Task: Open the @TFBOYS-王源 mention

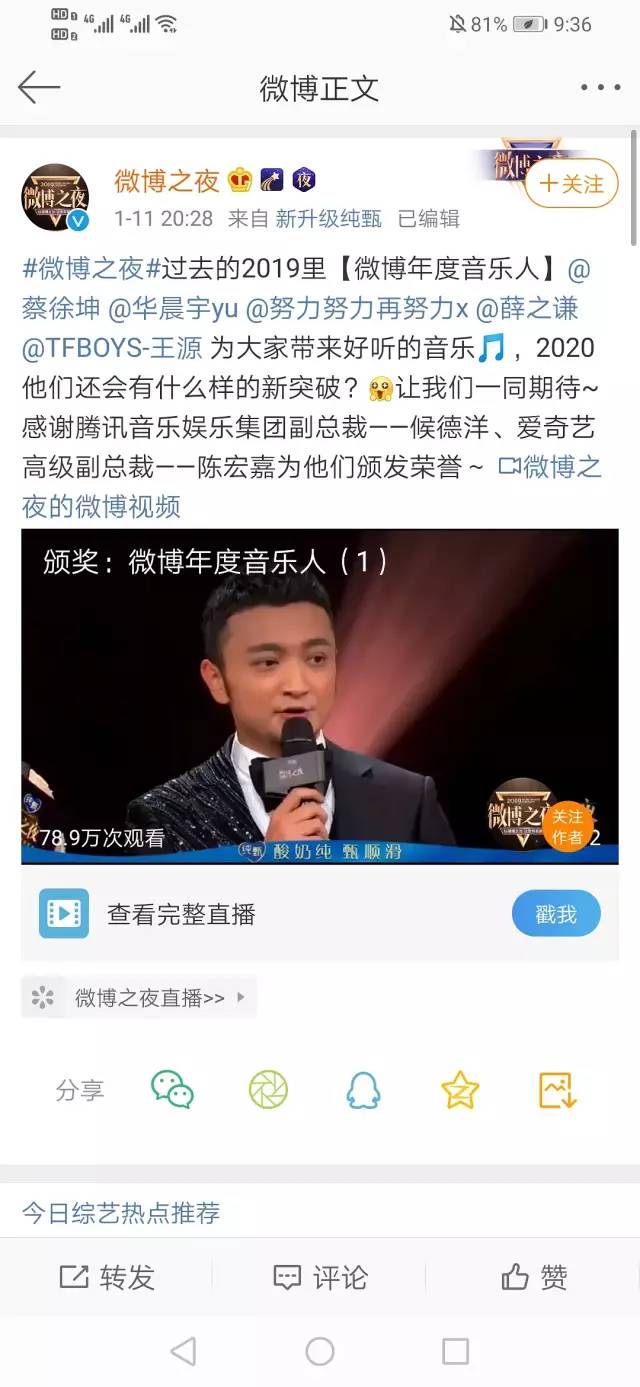Action: [112, 348]
